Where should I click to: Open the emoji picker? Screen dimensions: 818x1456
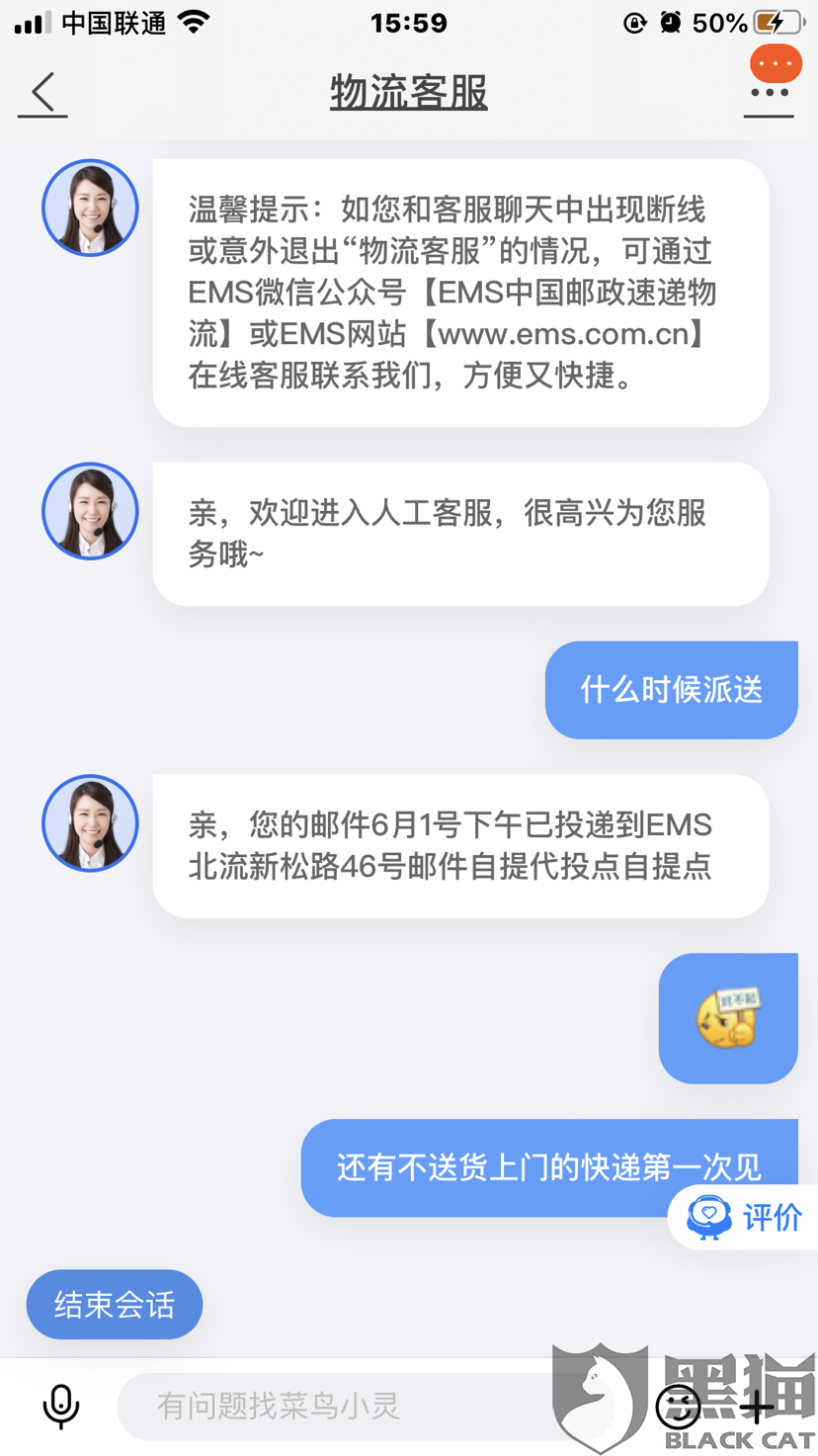[679, 1407]
